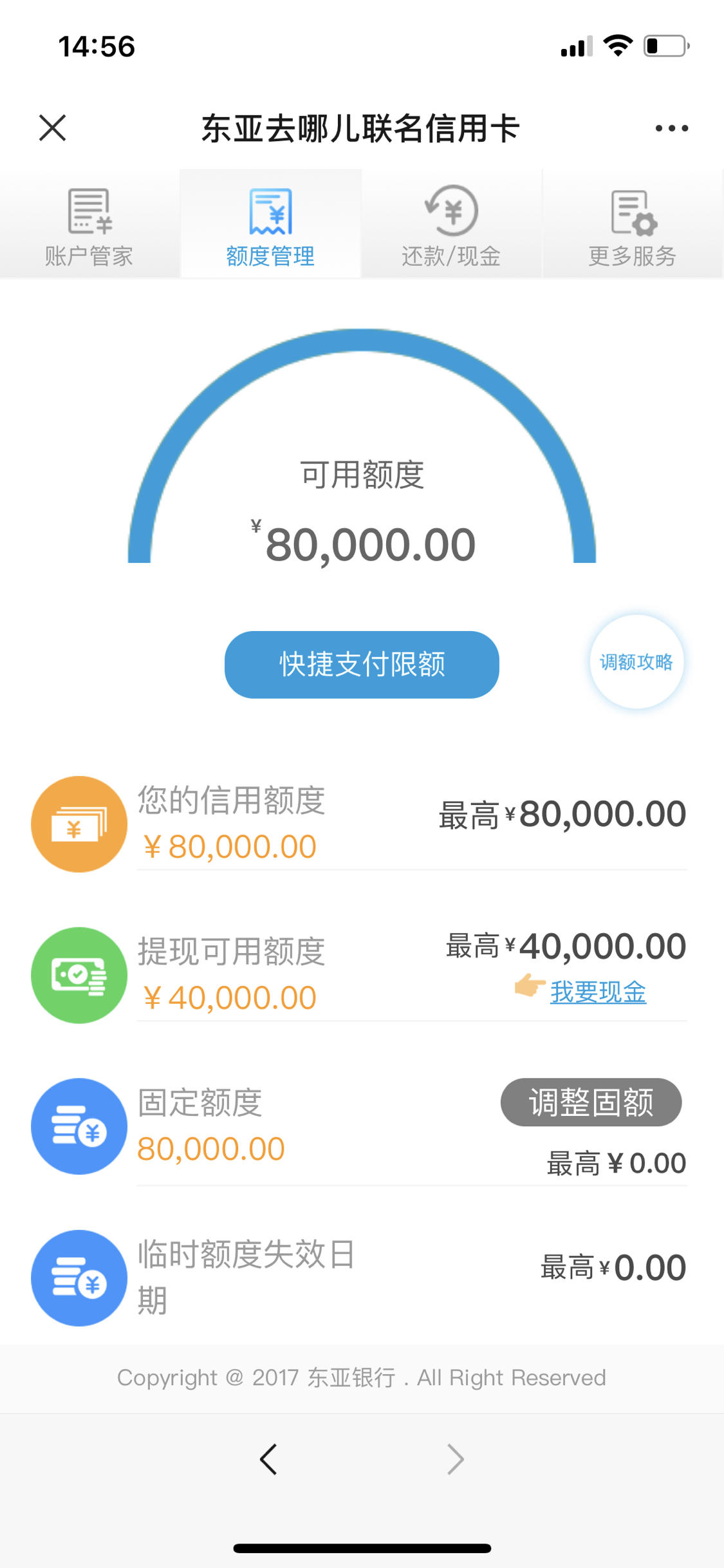Tap the pointing-hand emoji beside 我要现金

[528, 987]
